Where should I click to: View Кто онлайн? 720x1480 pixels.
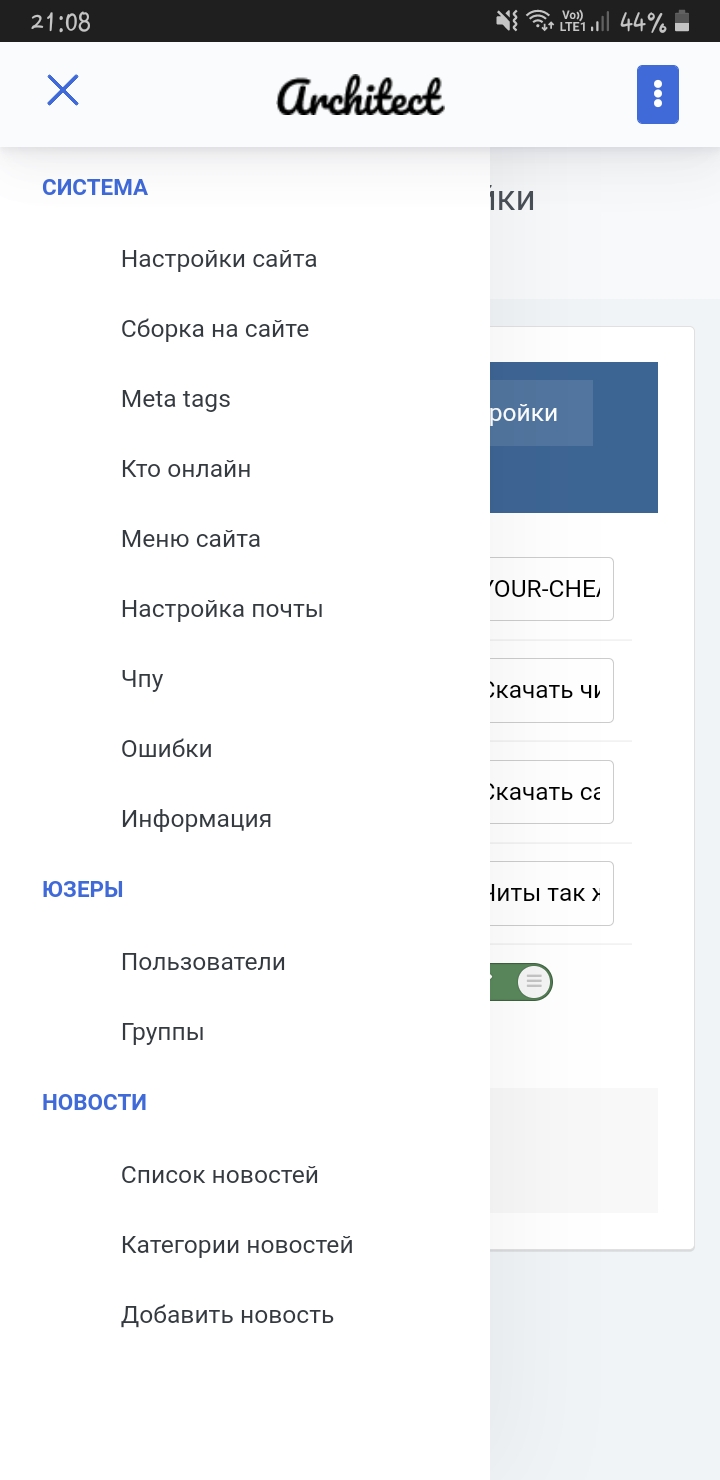[186, 469]
